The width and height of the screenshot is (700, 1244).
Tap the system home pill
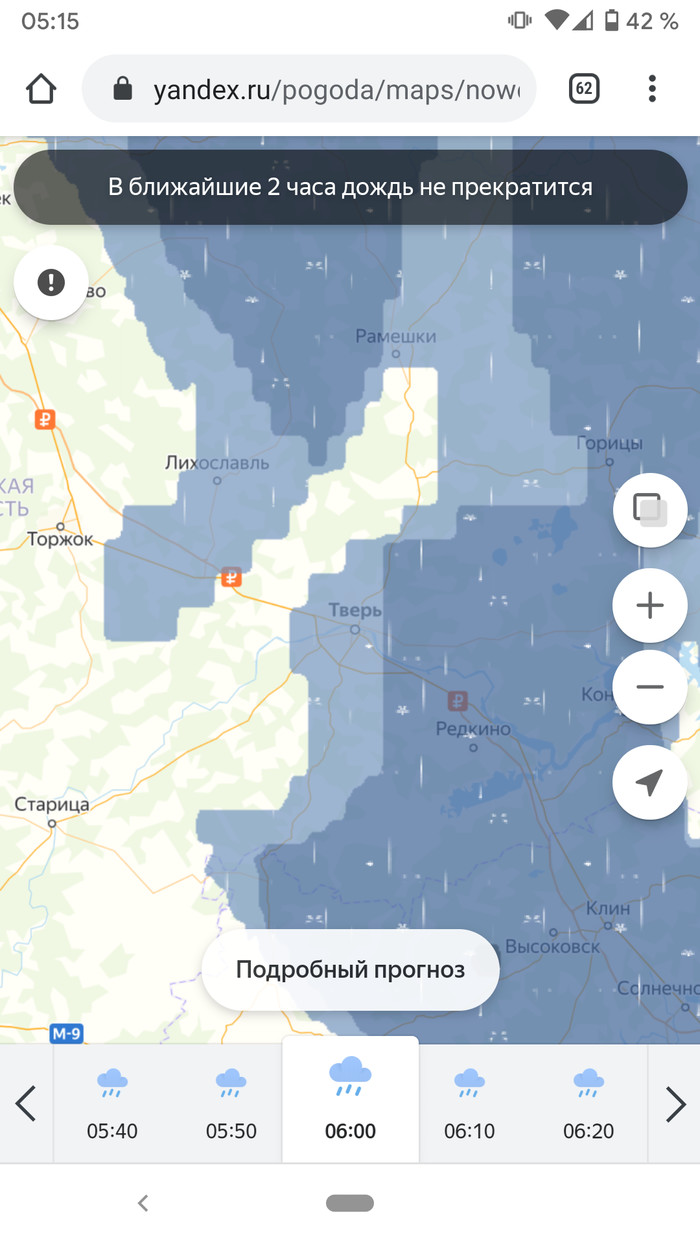point(350,1204)
